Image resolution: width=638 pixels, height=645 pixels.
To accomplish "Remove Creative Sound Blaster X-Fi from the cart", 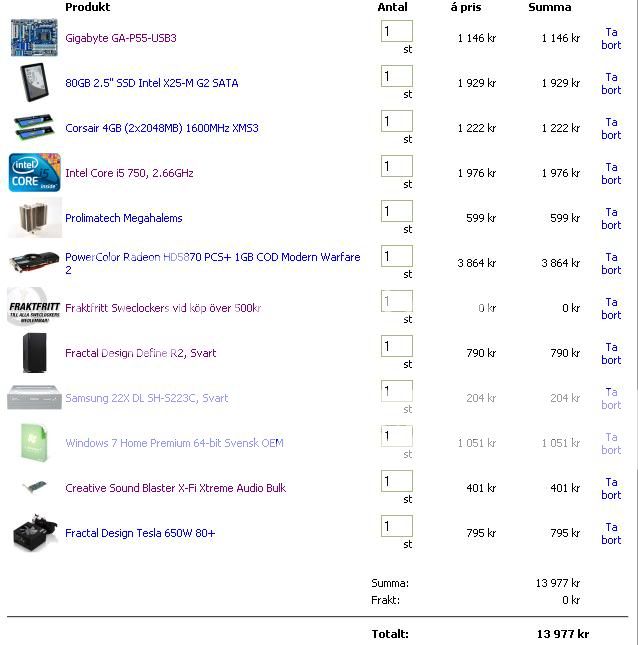I will pyautogui.click(x=611, y=488).
